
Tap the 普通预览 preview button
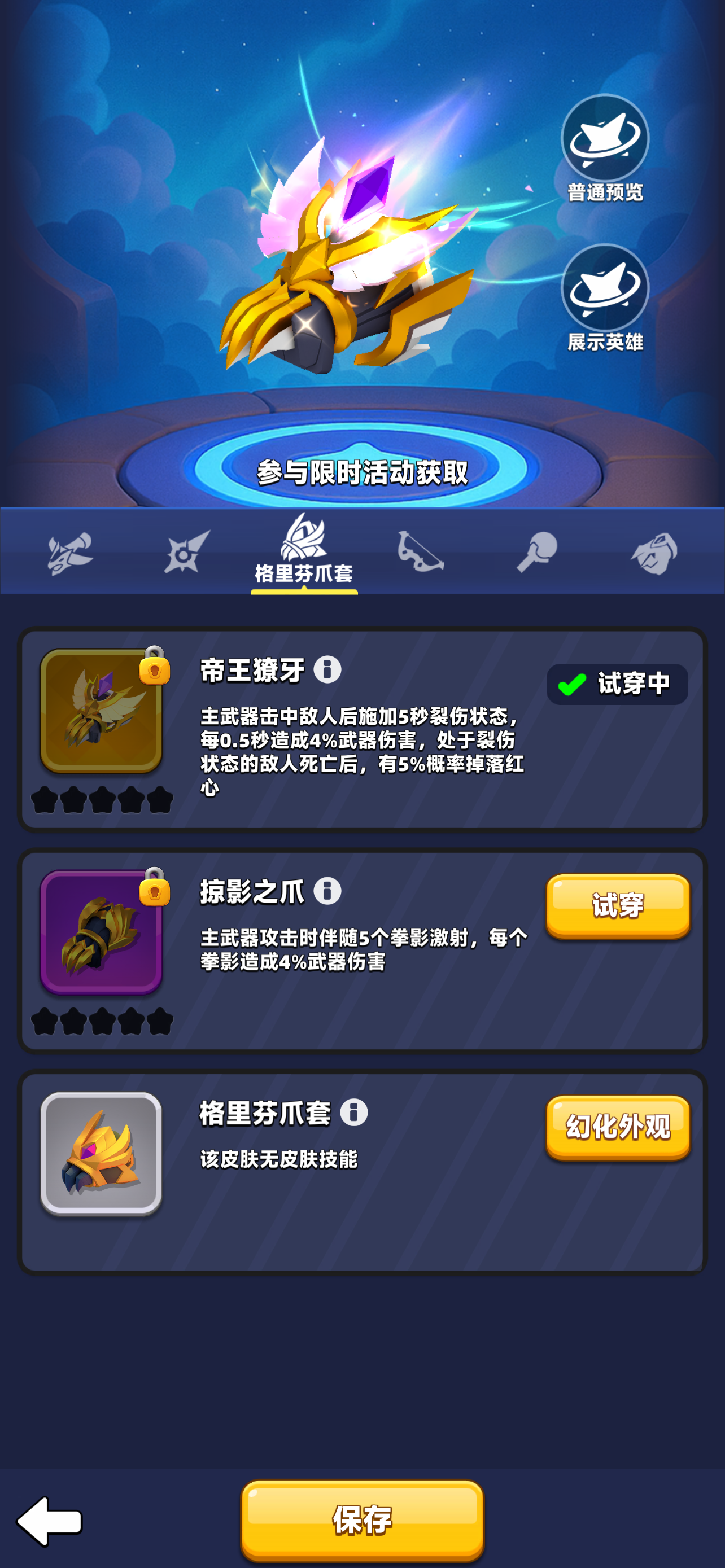click(x=605, y=148)
